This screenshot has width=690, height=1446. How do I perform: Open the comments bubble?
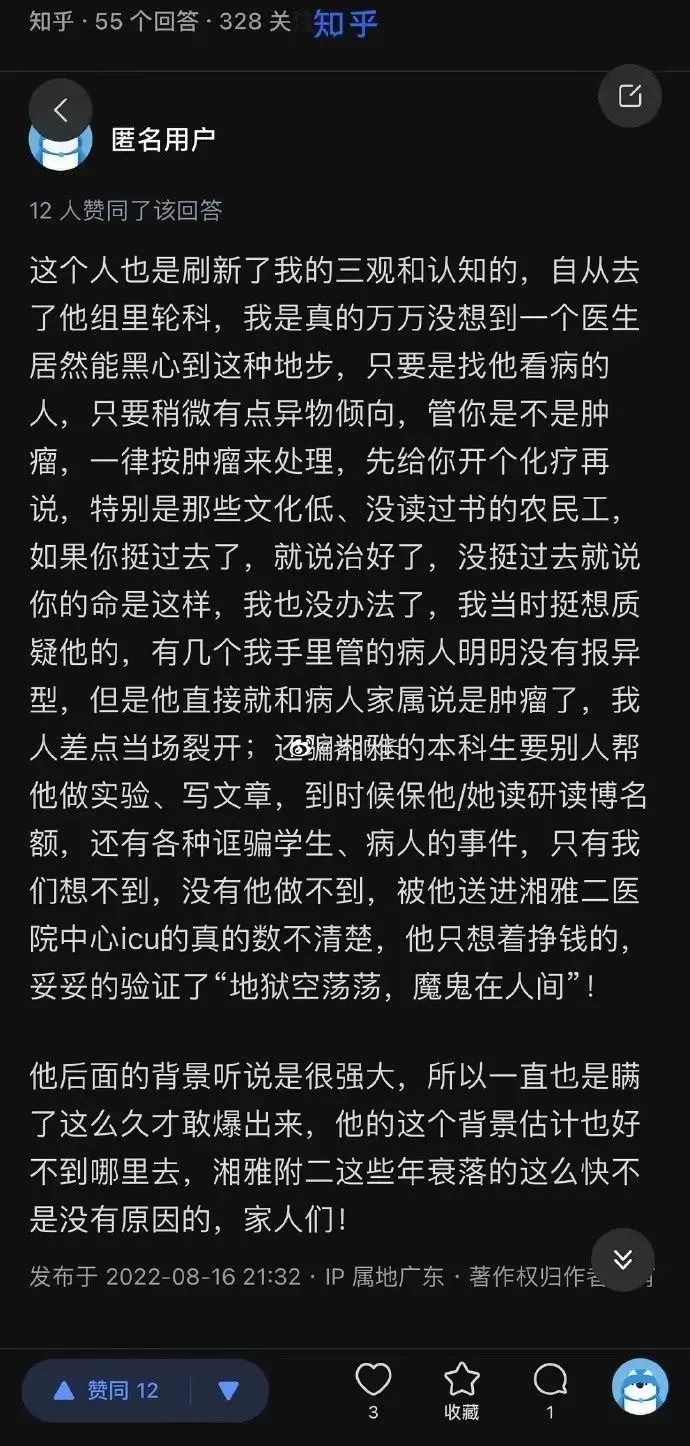[x=550, y=1389]
